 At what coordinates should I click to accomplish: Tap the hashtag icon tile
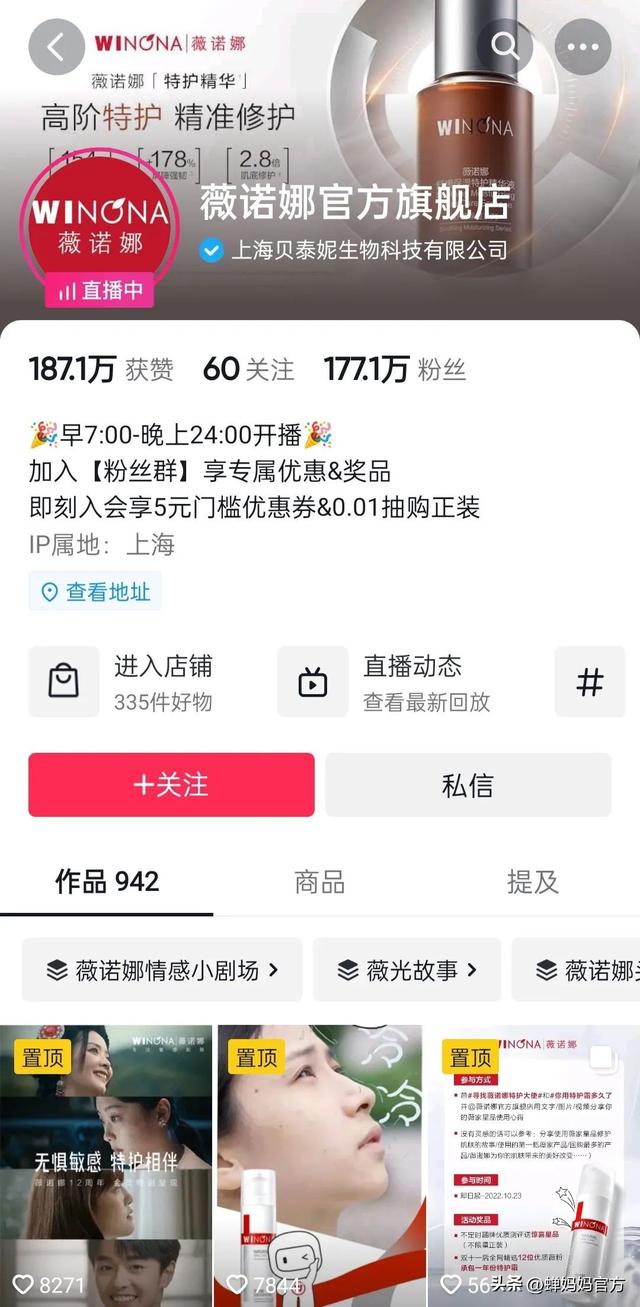(590, 682)
